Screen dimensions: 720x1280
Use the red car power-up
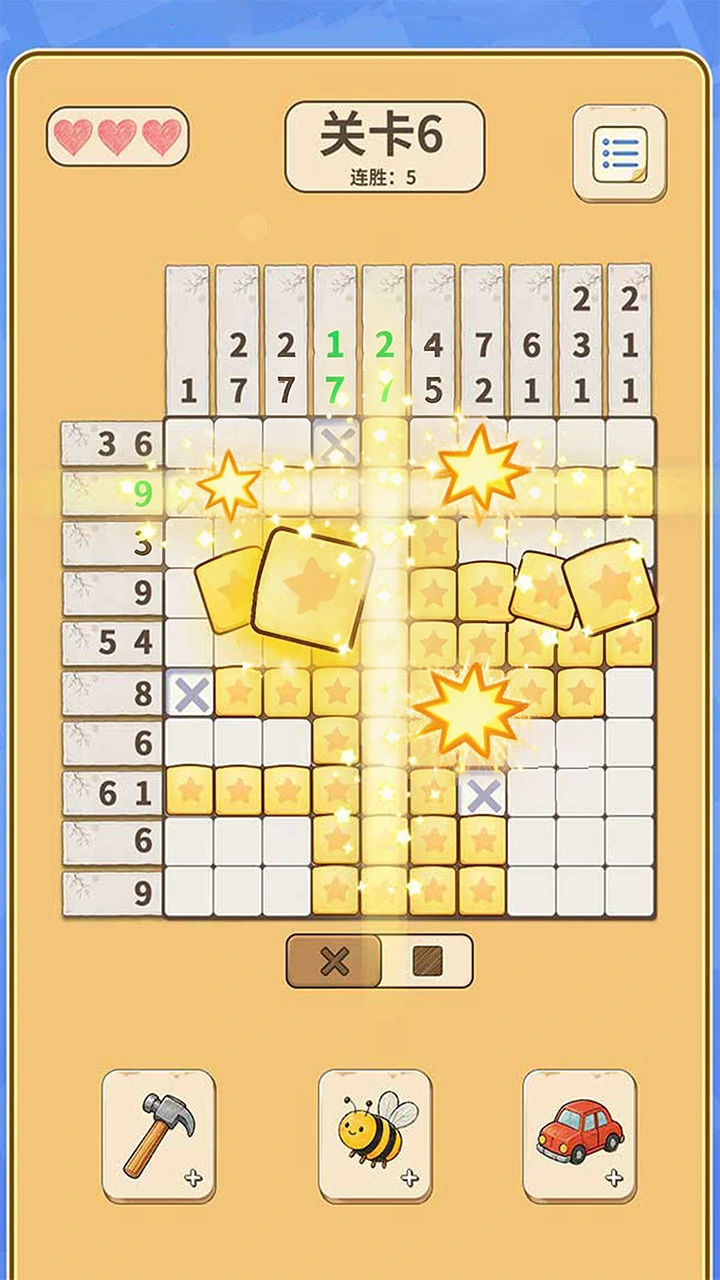[580, 1136]
